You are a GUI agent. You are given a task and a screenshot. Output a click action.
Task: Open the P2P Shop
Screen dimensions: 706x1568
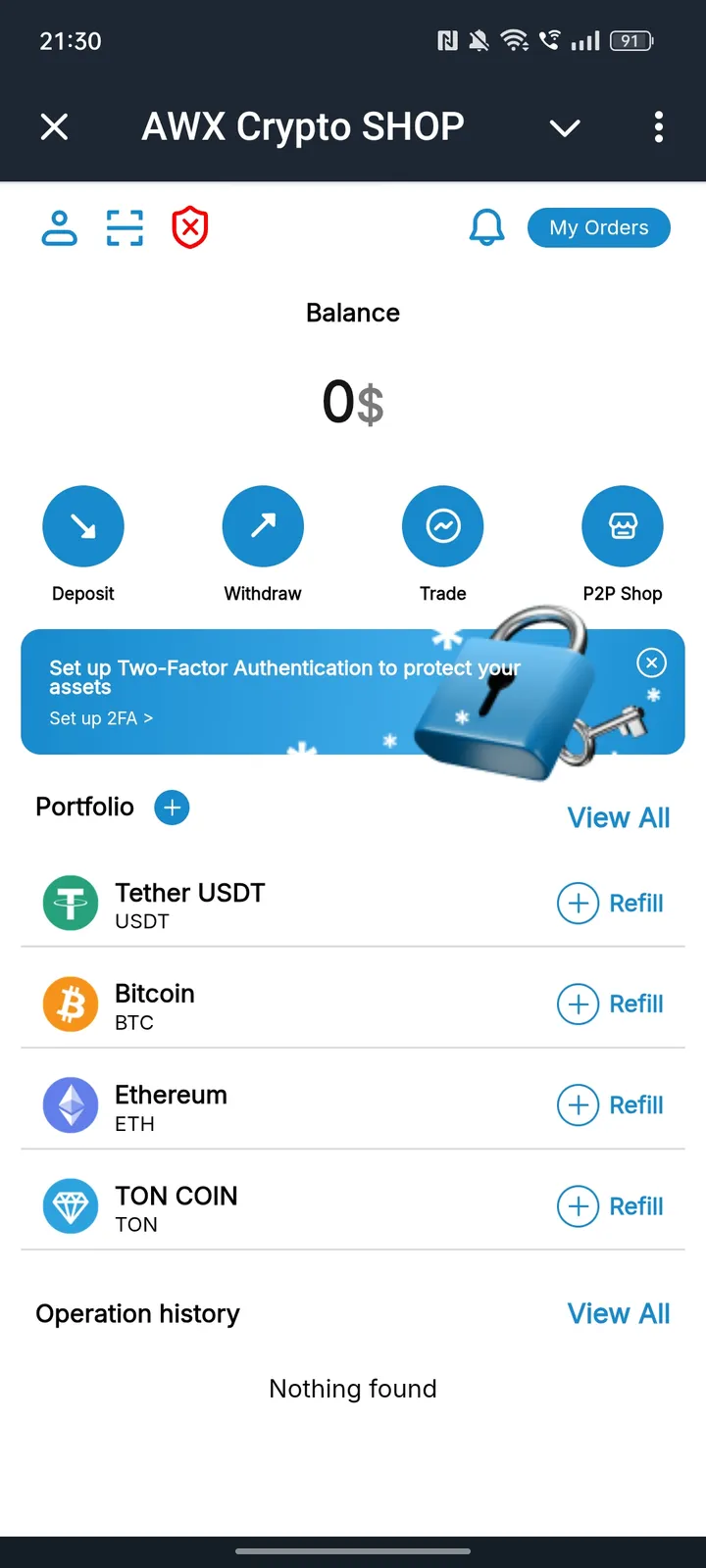[623, 525]
